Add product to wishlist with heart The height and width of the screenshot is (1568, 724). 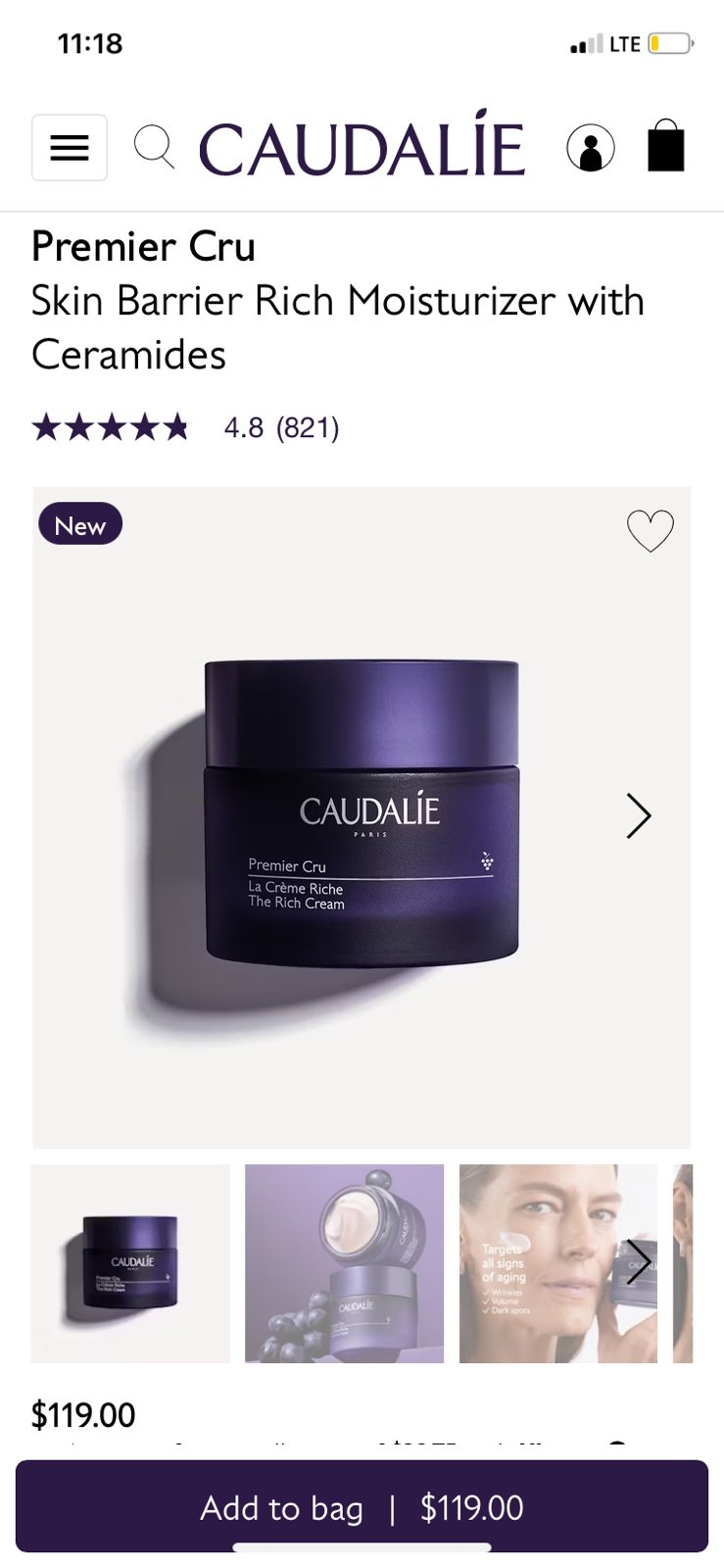(651, 530)
